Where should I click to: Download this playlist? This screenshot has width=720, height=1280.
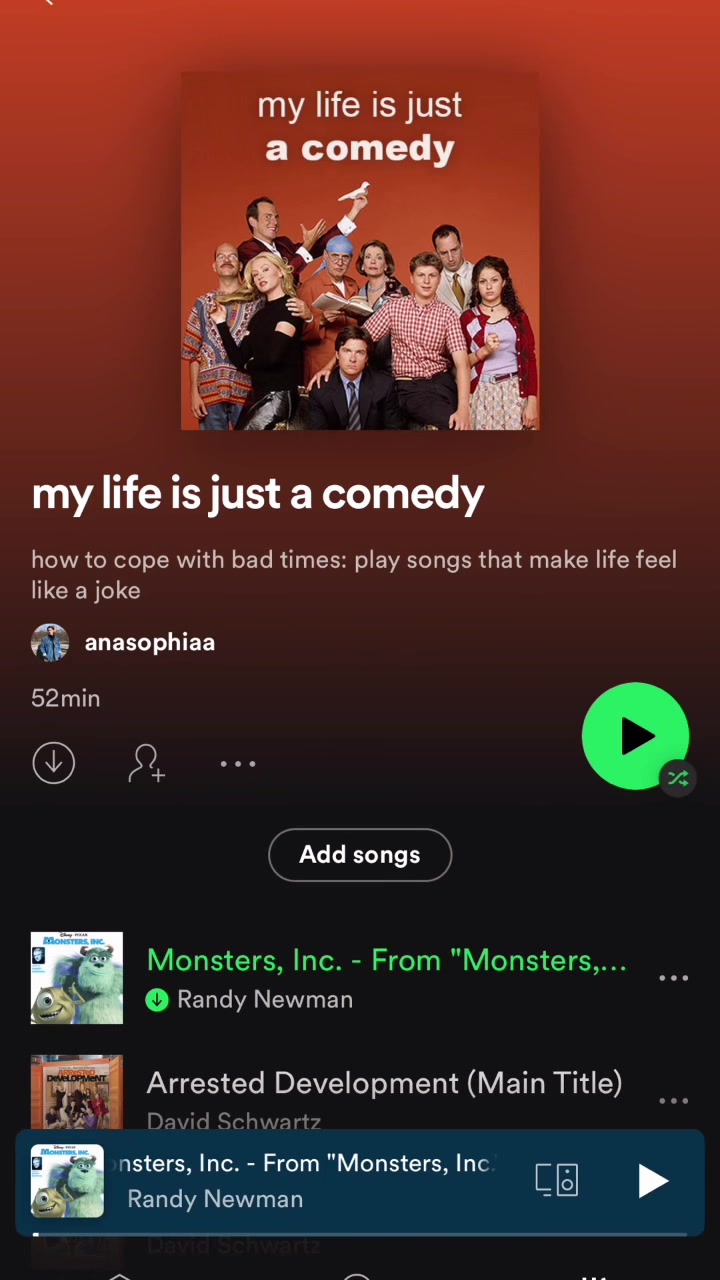(54, 763)
